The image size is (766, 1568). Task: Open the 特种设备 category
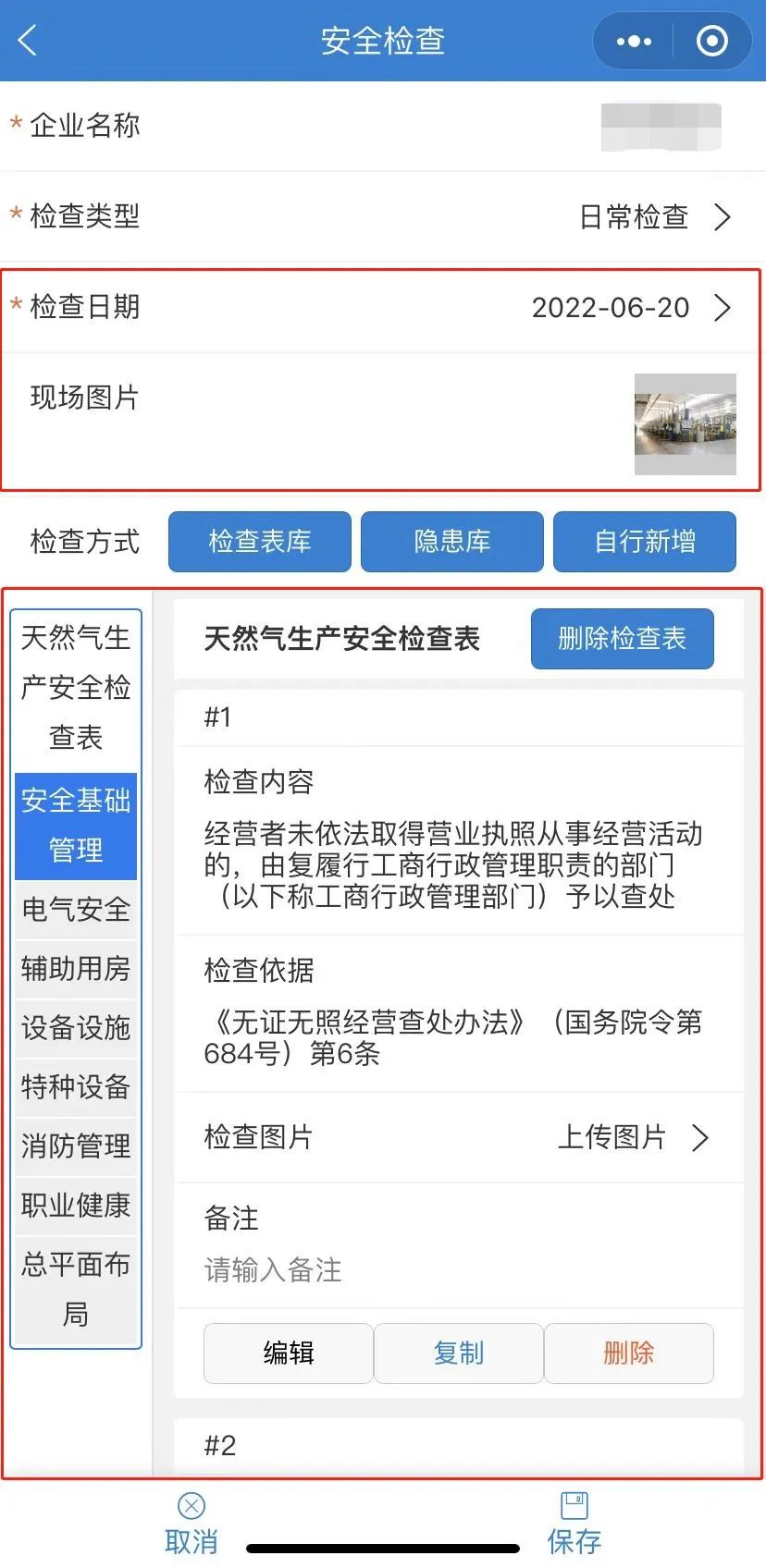pyautogui.click(x=76, y=1087)
